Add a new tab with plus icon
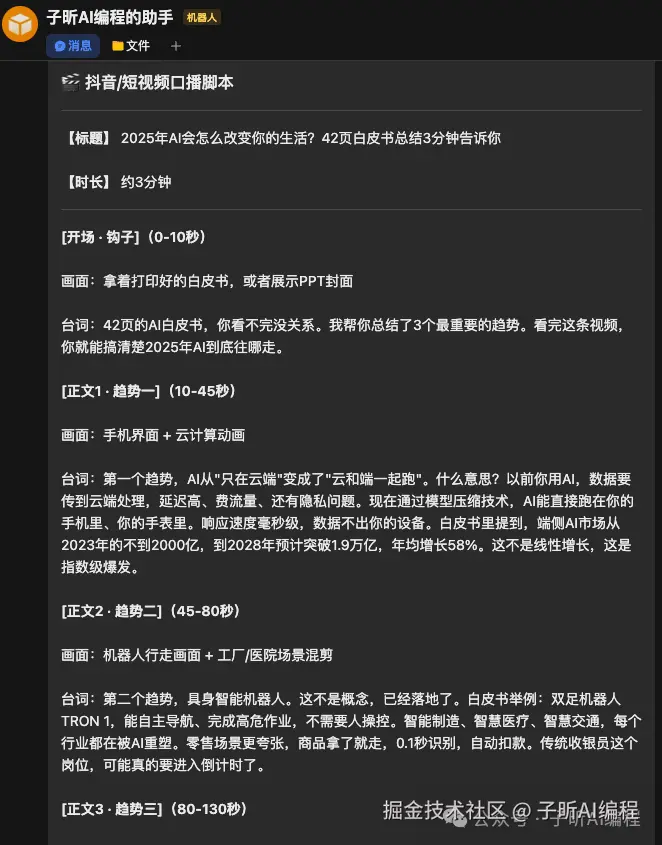Screen dimensions: 662x845 (x=176, y=46)
